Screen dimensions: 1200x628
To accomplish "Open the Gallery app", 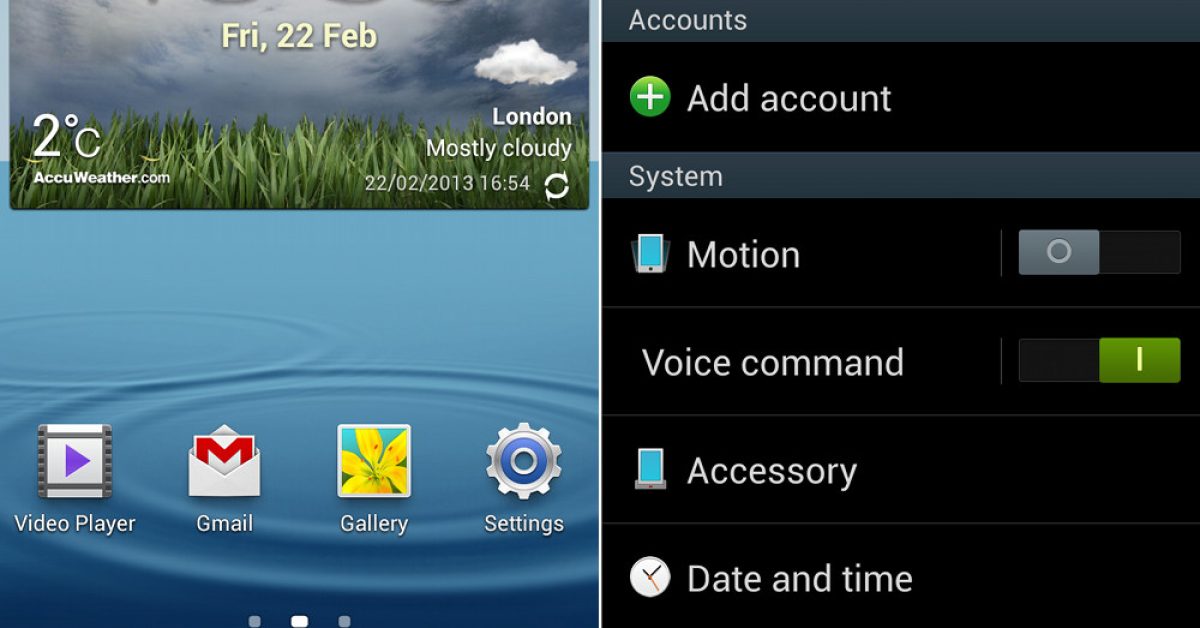I will [373, 462].
